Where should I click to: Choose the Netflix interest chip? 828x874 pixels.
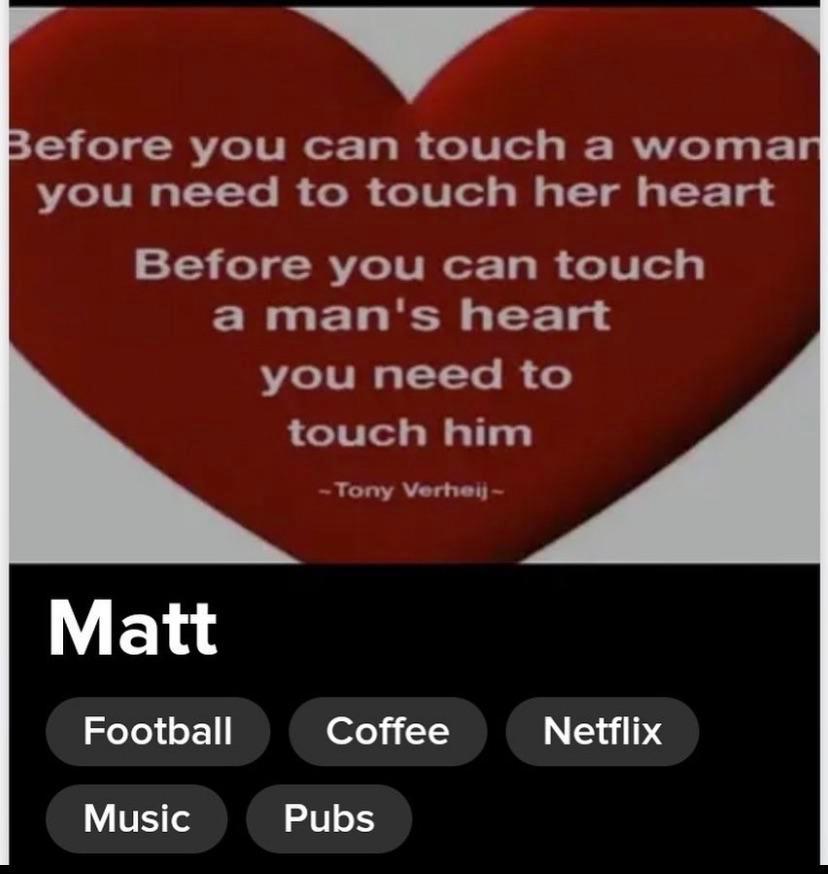602,731
